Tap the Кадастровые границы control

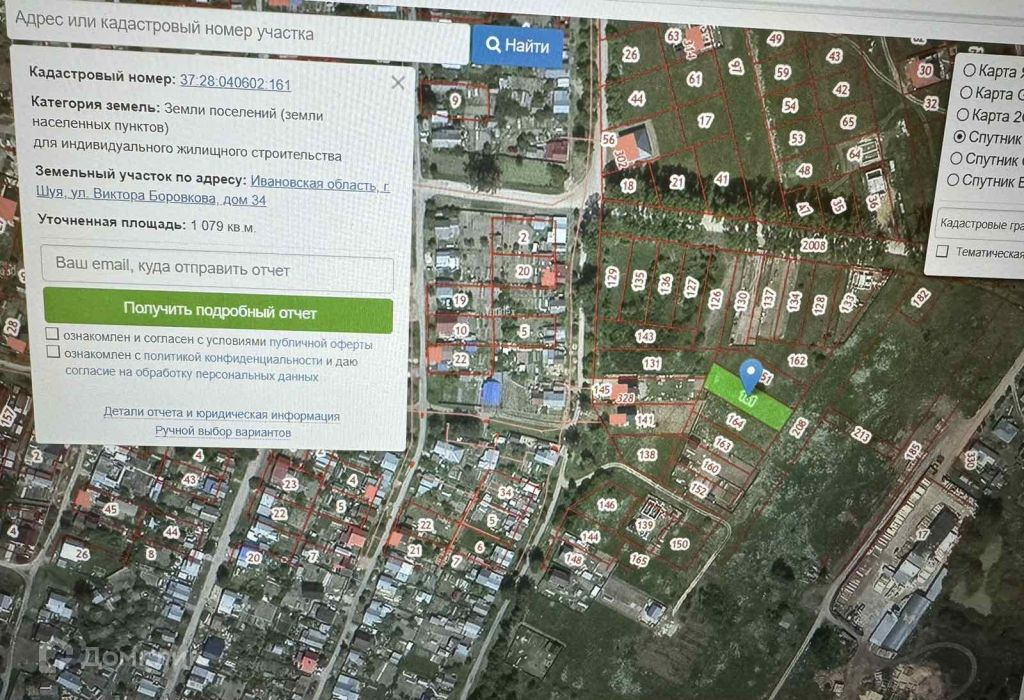(x=980, y=225)
